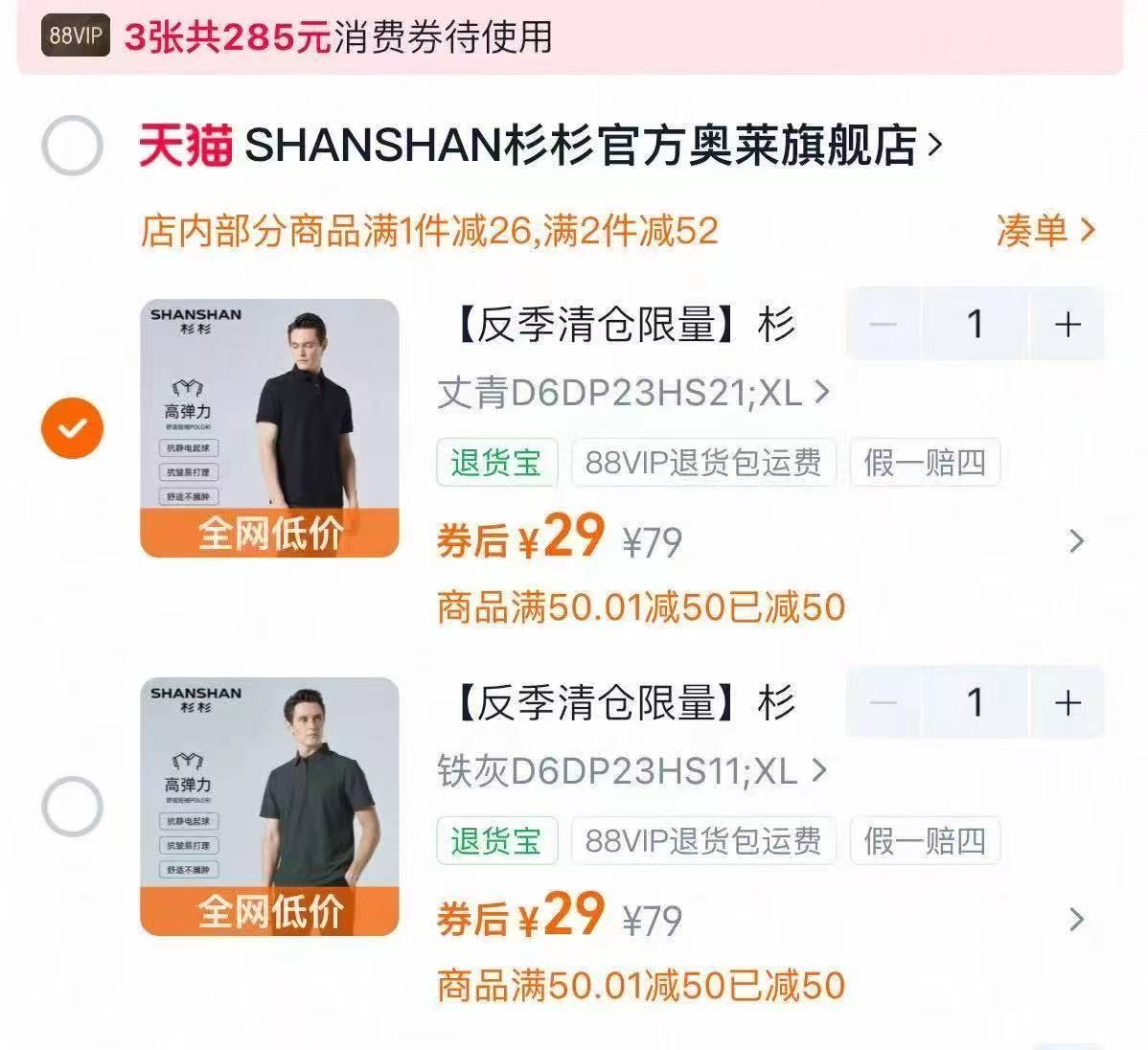Uncheck the 丈青D6DP23HS21 item
The image size is (1148, 1050).
click(x=72, y=428)
